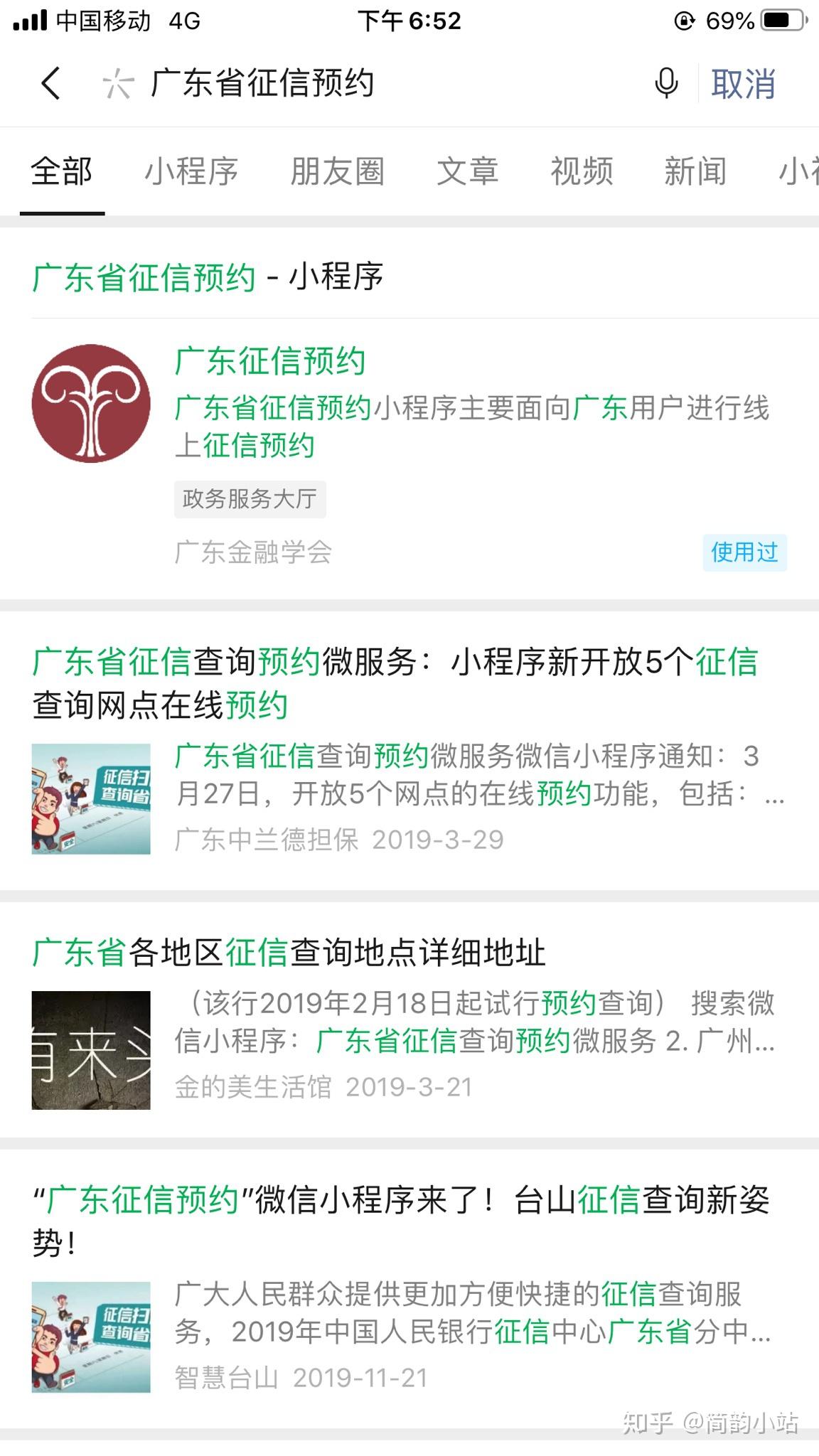Tap the back arrow
This screenshot has height=1456, width=819.
pyautogui.click(x=50, y=83)
